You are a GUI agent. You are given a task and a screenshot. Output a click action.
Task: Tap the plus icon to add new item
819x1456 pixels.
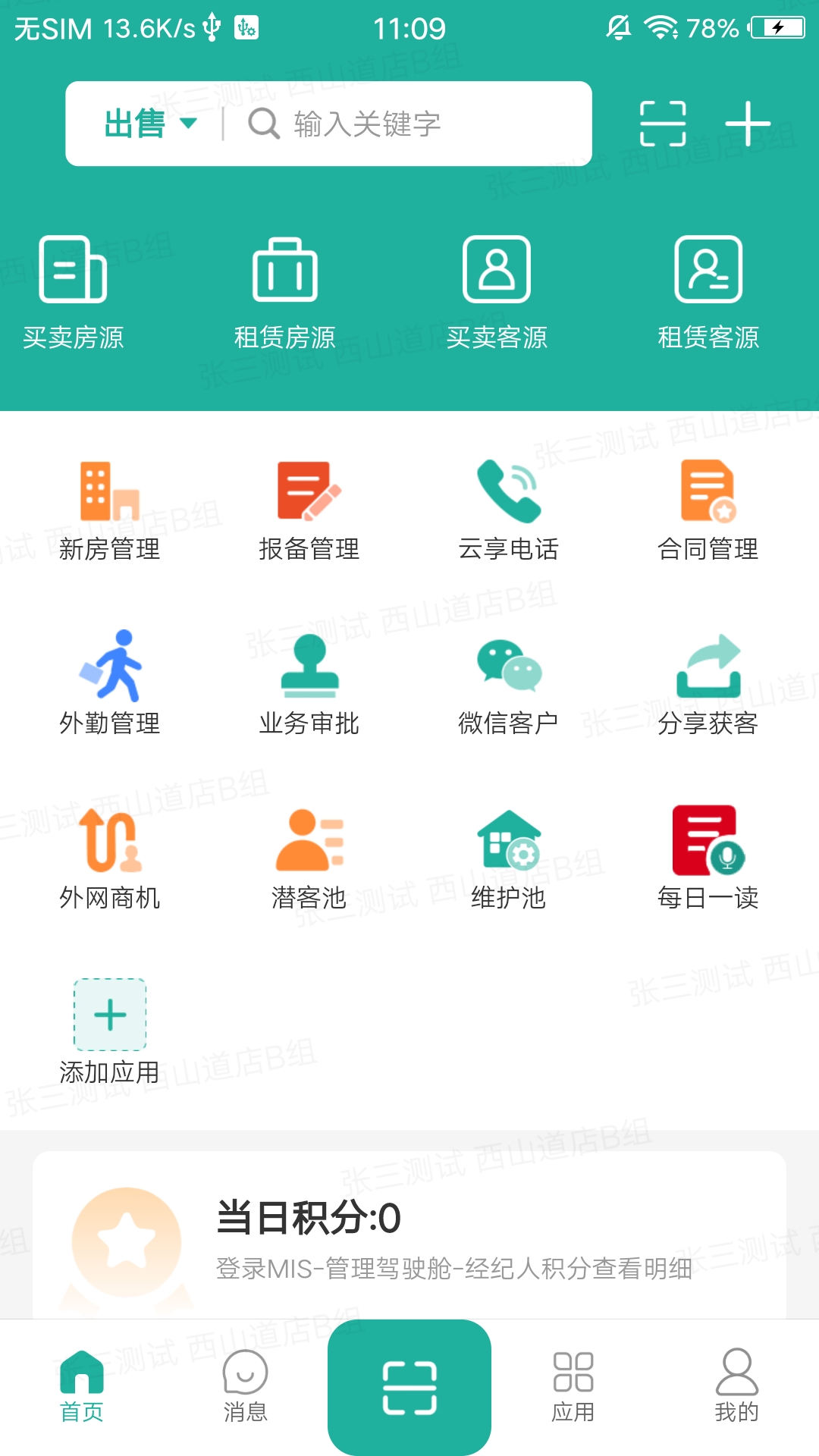(749, 124)
